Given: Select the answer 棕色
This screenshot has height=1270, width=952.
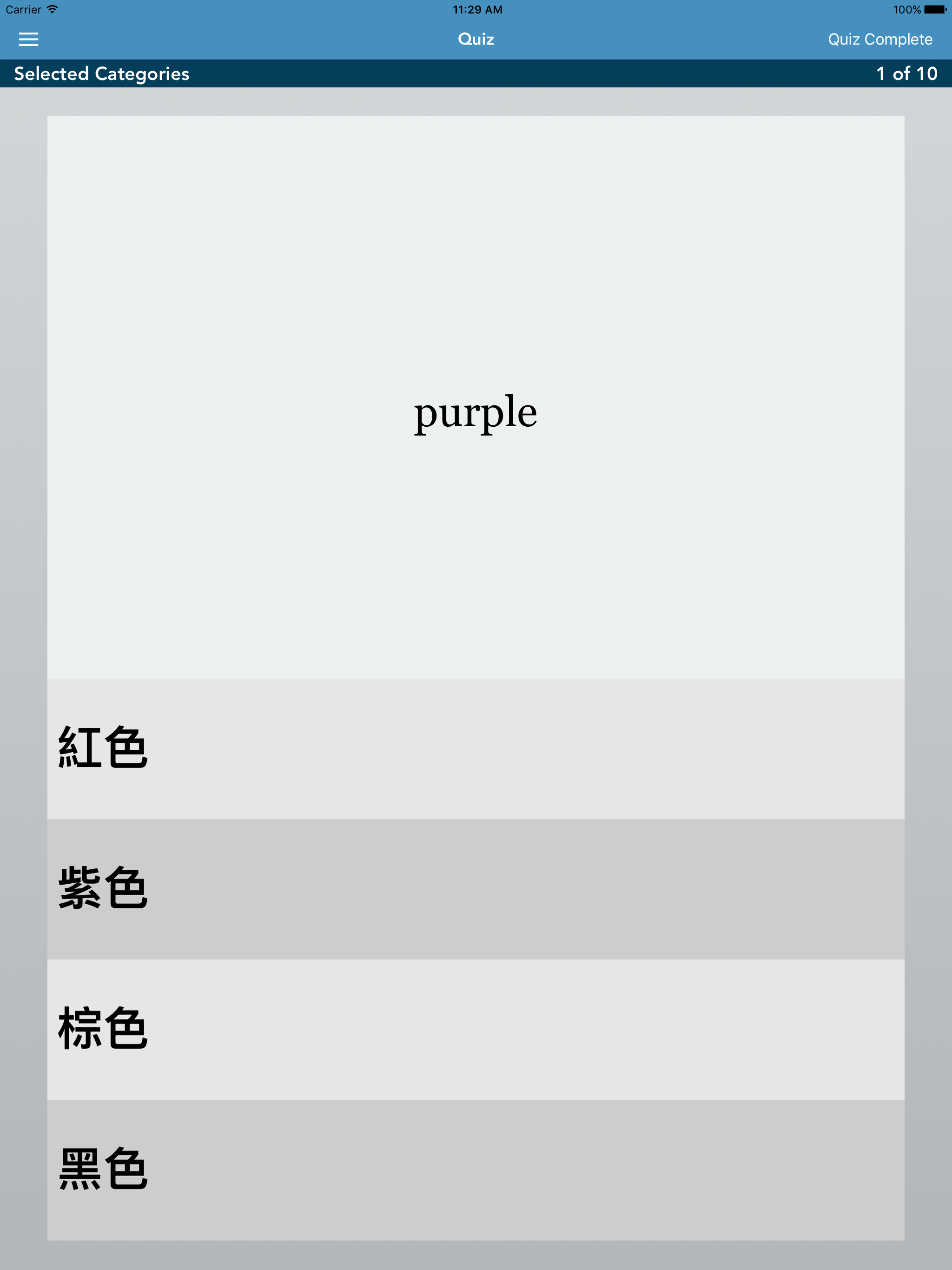Looking at the screenshot, I should [476, 1028].
